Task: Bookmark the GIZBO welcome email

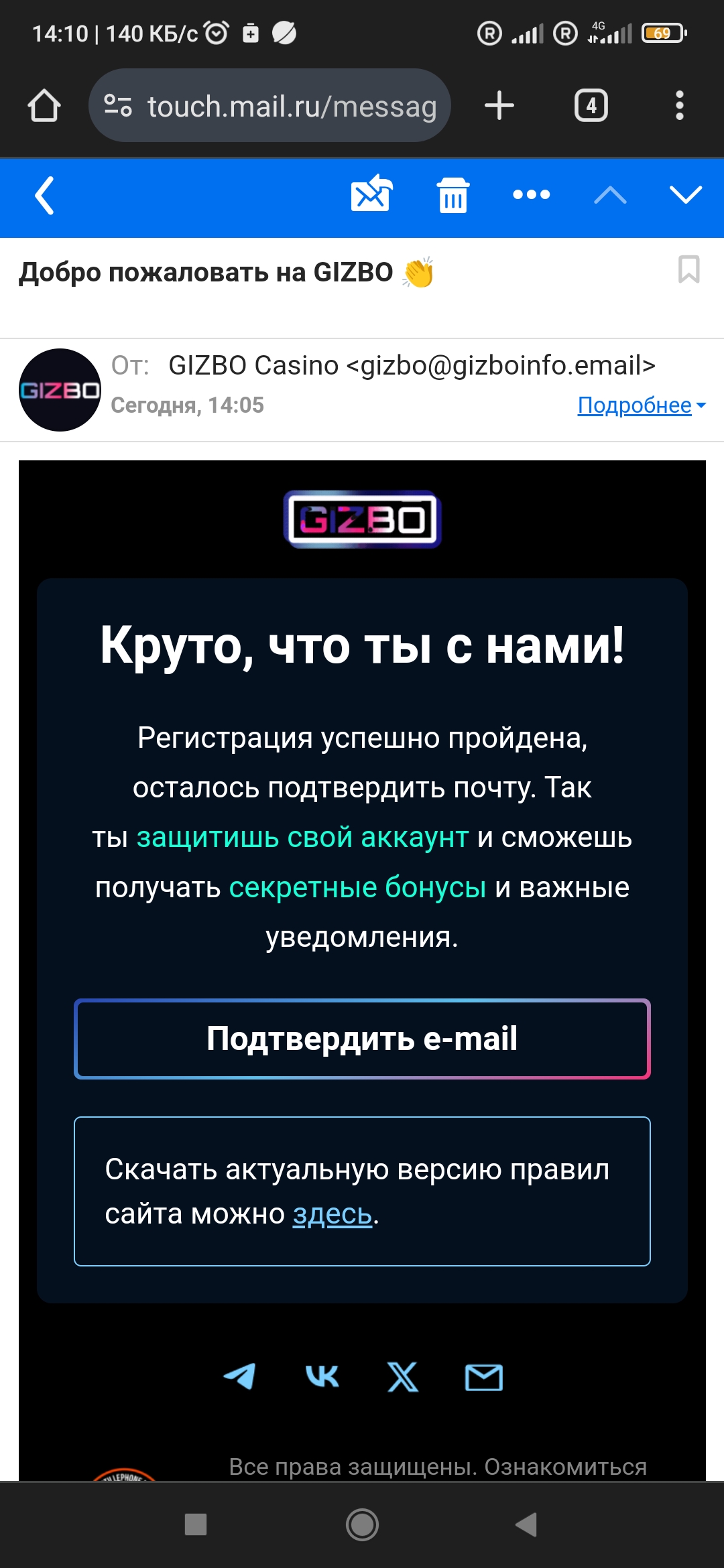Action: (x=688, y=269)
